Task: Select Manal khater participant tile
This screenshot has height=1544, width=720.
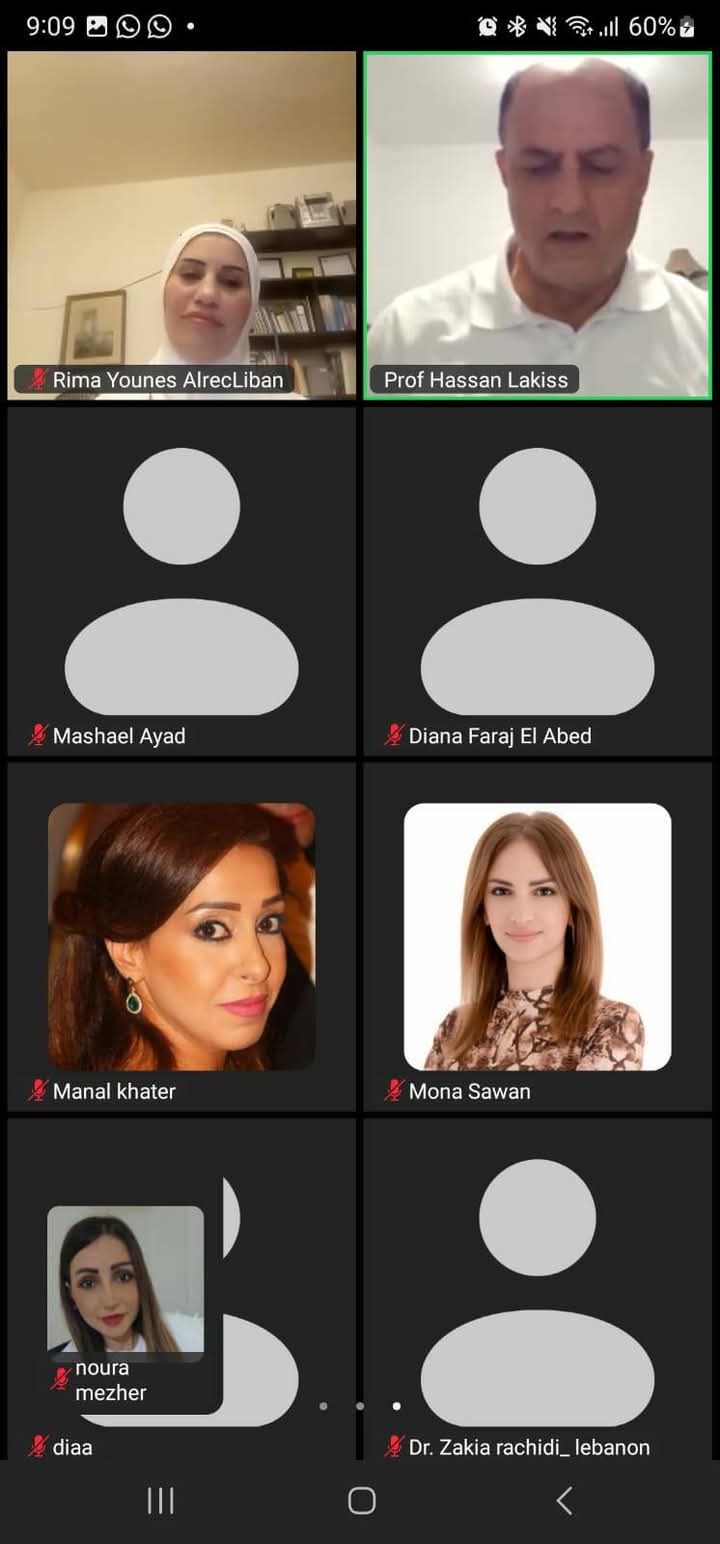Action: point(181,936)
